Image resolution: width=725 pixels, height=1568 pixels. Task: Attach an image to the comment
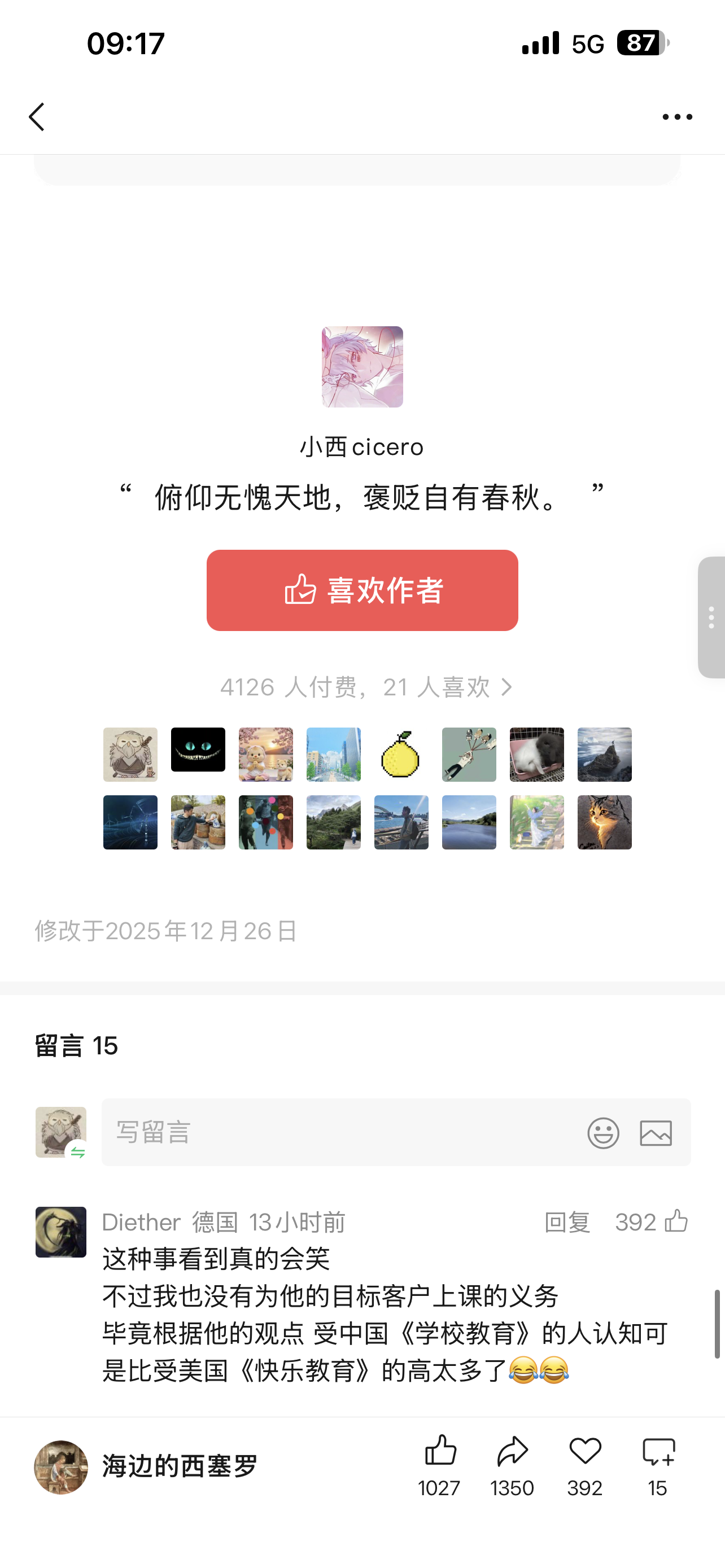click(x=656, y=1133)
